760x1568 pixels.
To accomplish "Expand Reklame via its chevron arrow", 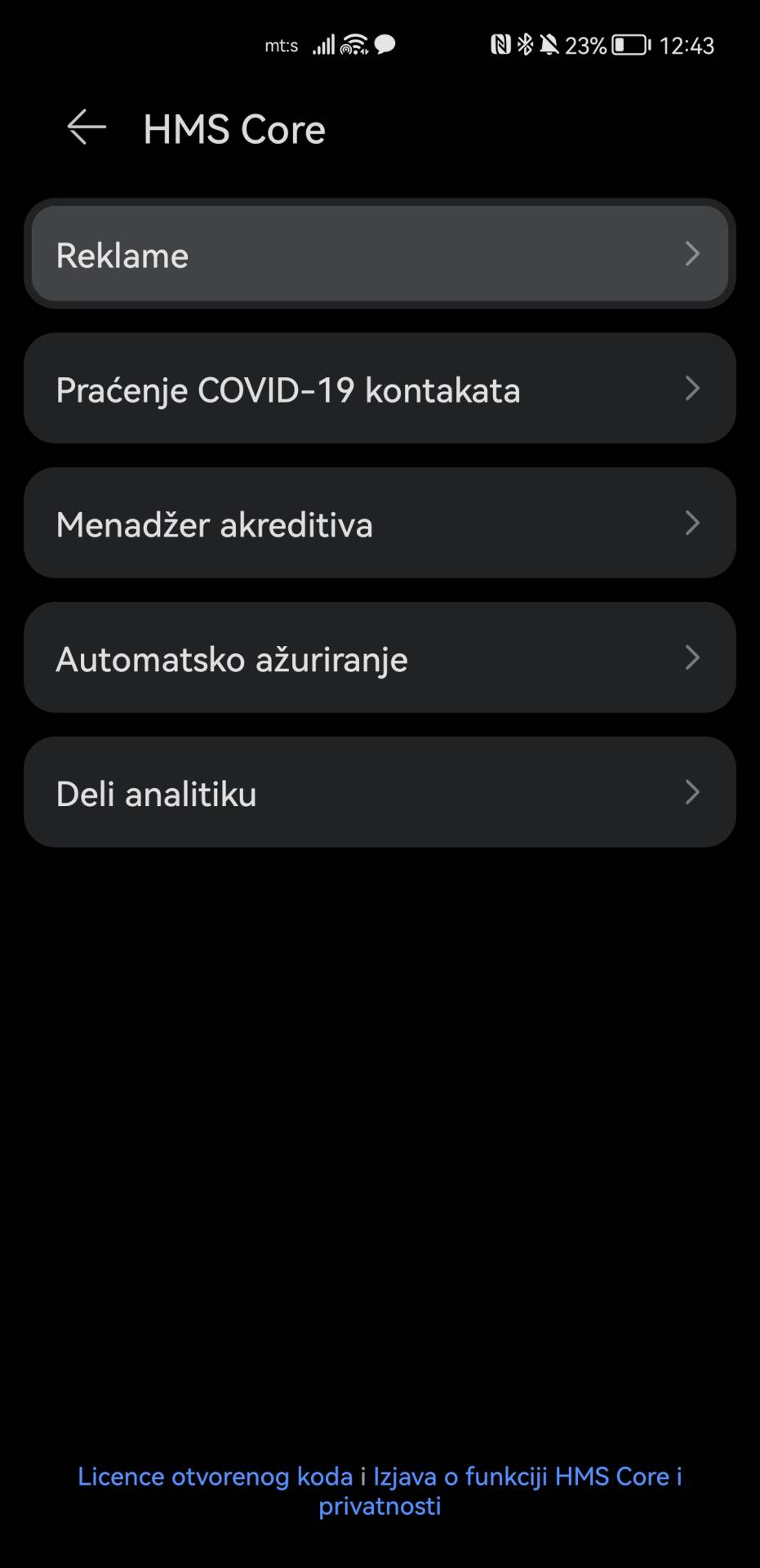I will click(x=693, y=254).
